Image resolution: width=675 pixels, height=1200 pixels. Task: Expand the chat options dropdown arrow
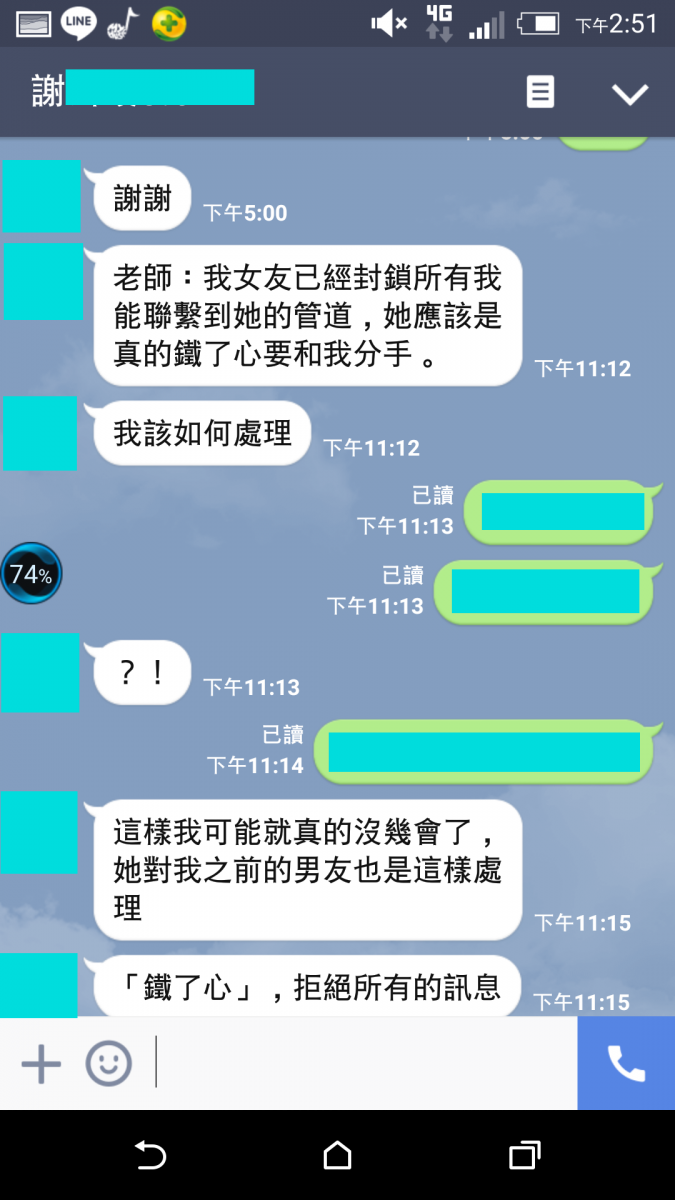pos(630,94)
